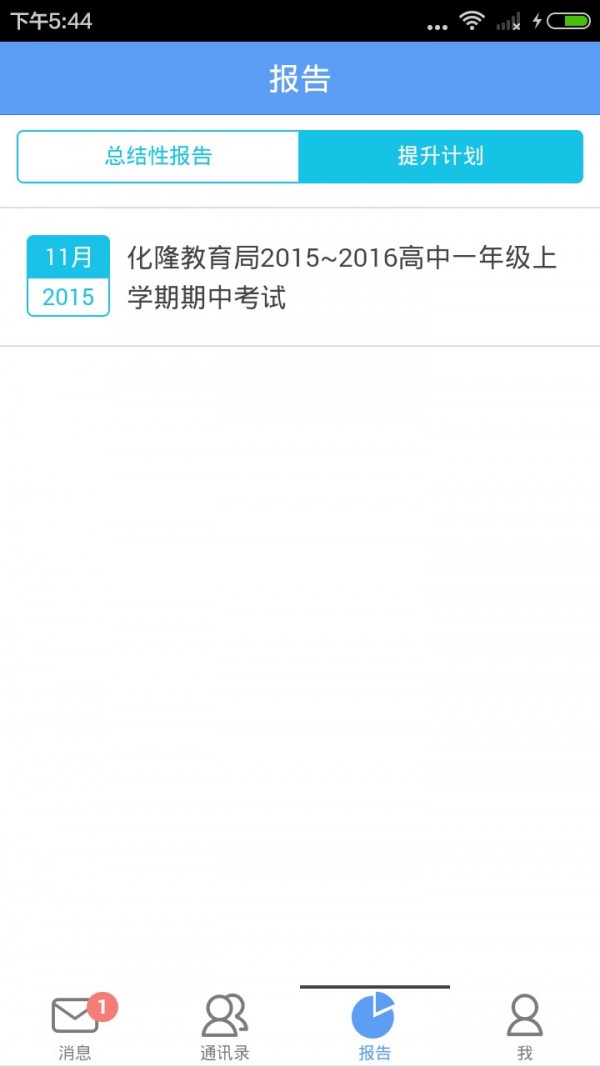The height and width of the screenshot is (1067, 600).
Task: Go to the 消息 tab
Action: coord(75,1026)
